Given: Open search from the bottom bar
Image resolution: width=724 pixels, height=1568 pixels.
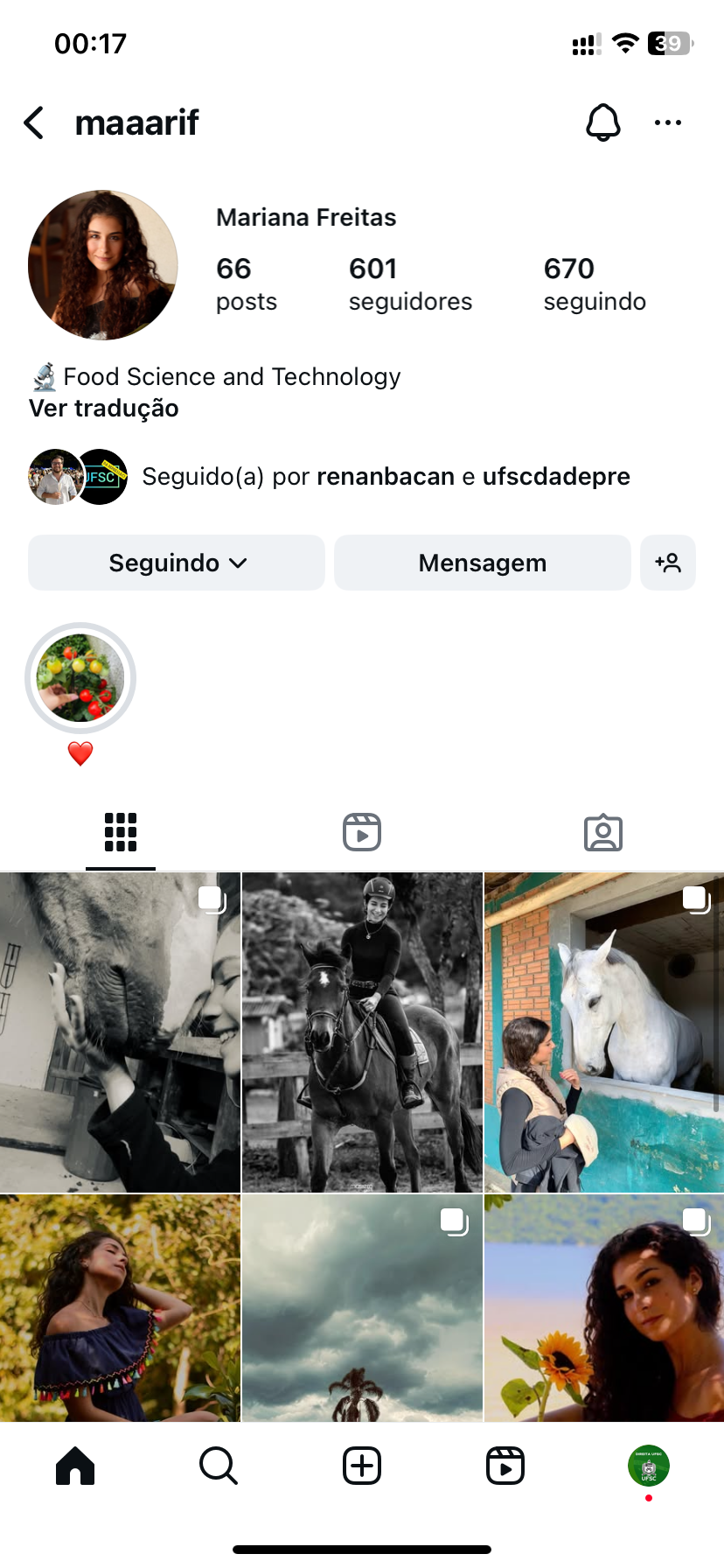Looking at the screenshot, I should click(x=219, y=1466).
